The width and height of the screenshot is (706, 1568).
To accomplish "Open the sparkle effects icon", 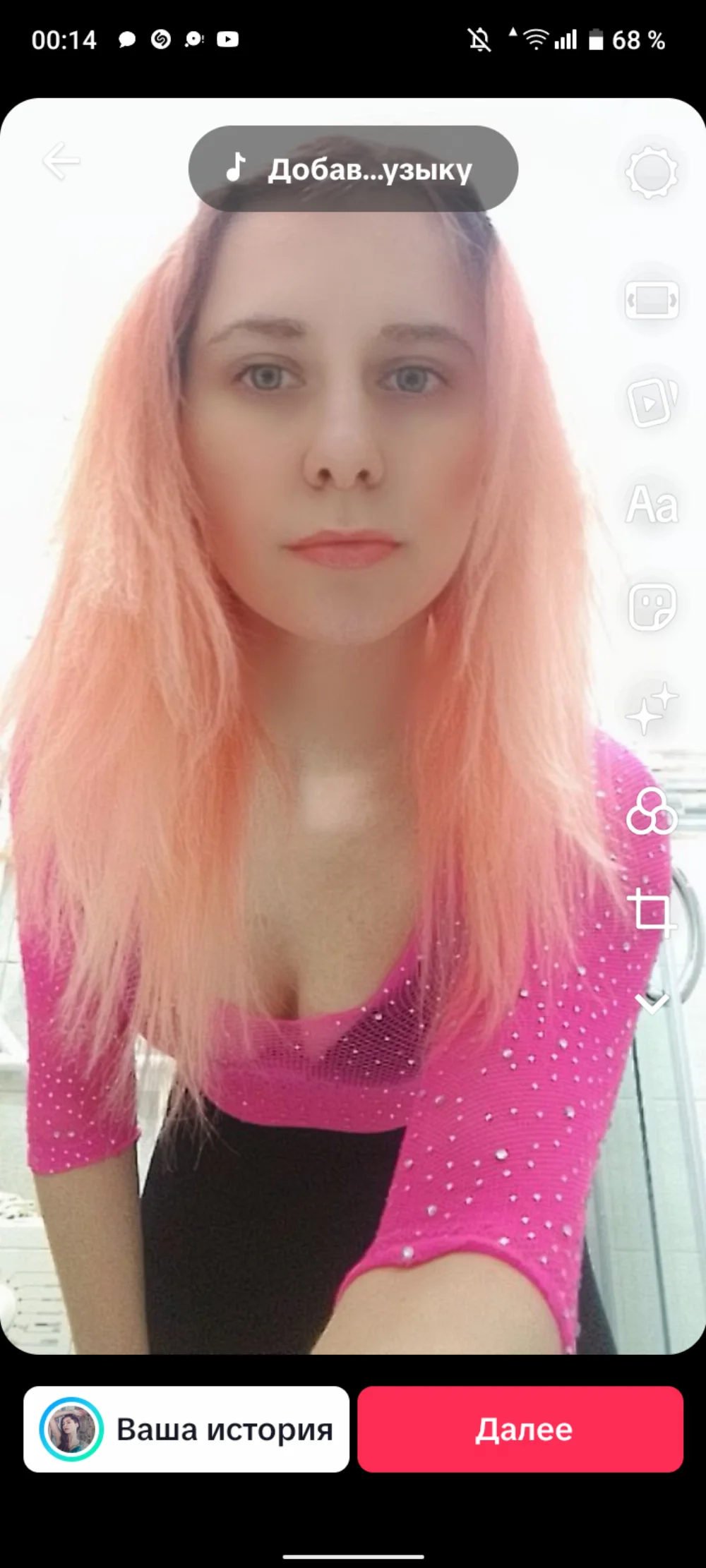I will point(652,709).
